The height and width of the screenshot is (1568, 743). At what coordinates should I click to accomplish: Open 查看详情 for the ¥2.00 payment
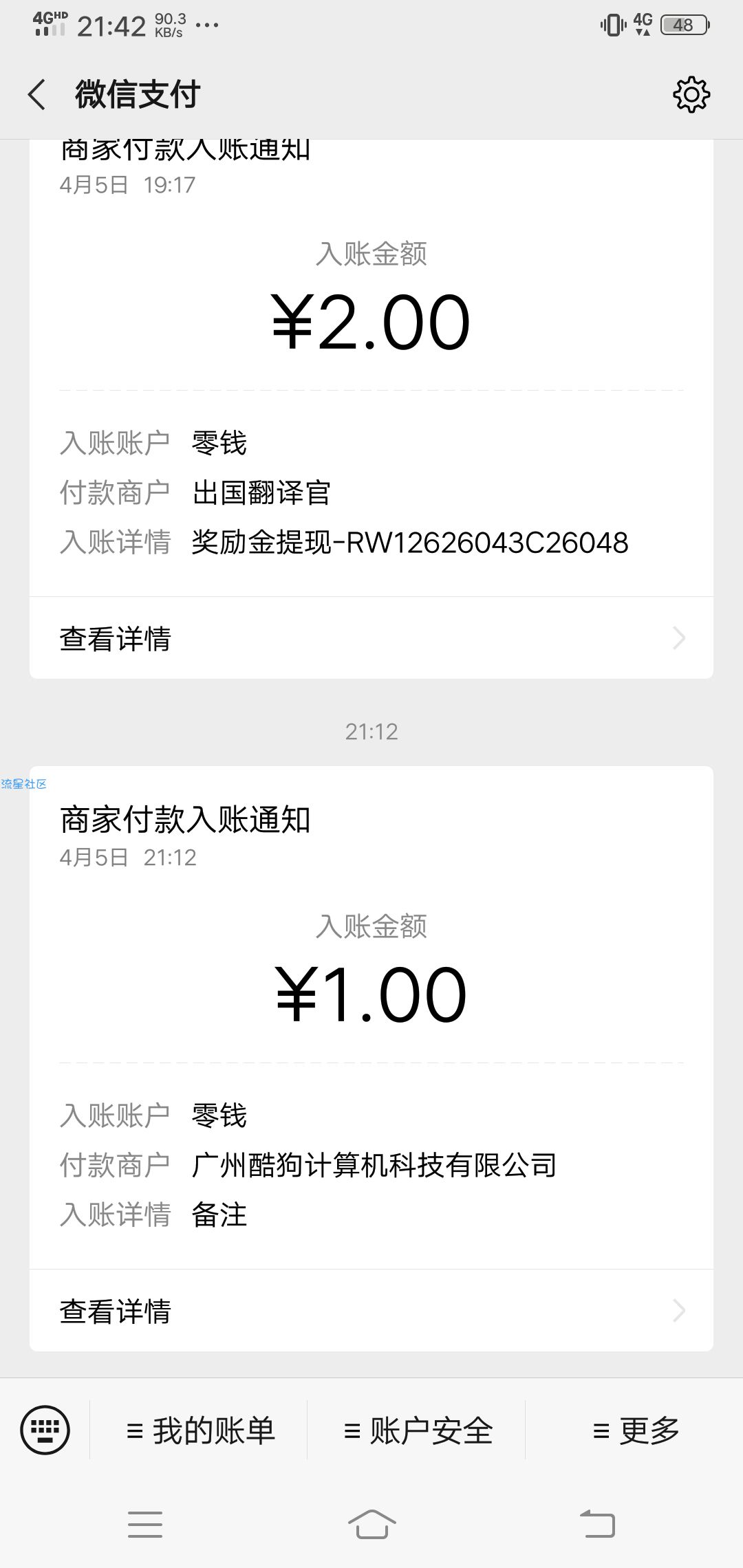[x=371, y=638]
